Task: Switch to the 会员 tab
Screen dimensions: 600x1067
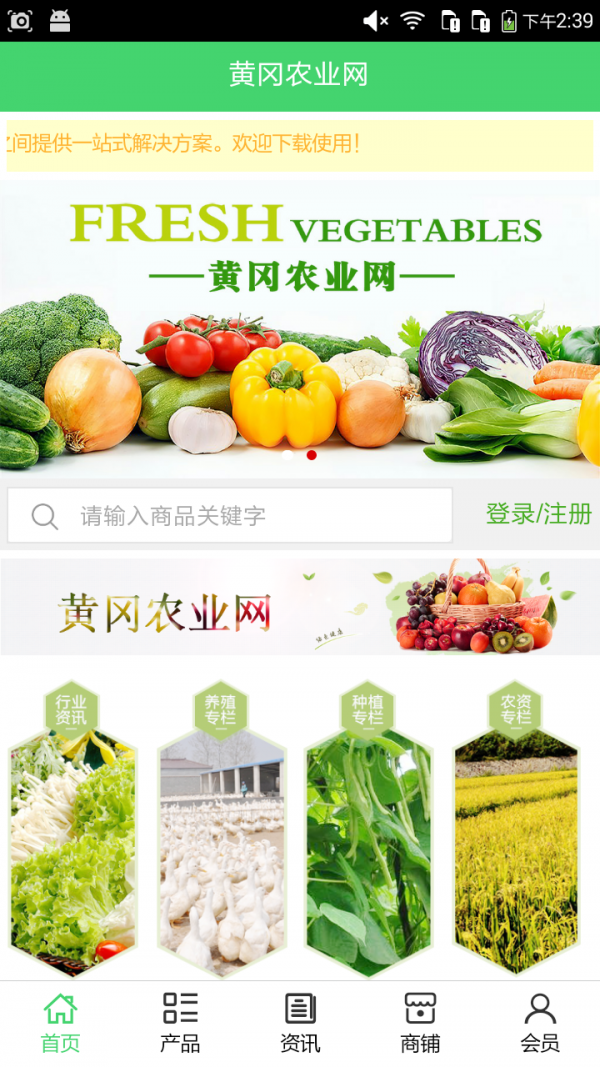Action: [x=540, y=1022]
